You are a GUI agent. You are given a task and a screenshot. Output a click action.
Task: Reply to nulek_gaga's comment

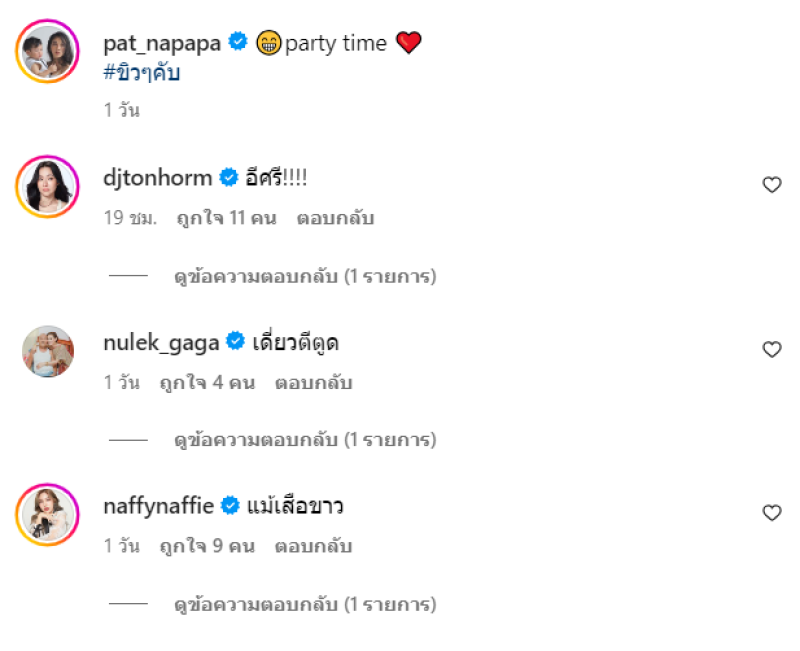pos(314,382)
